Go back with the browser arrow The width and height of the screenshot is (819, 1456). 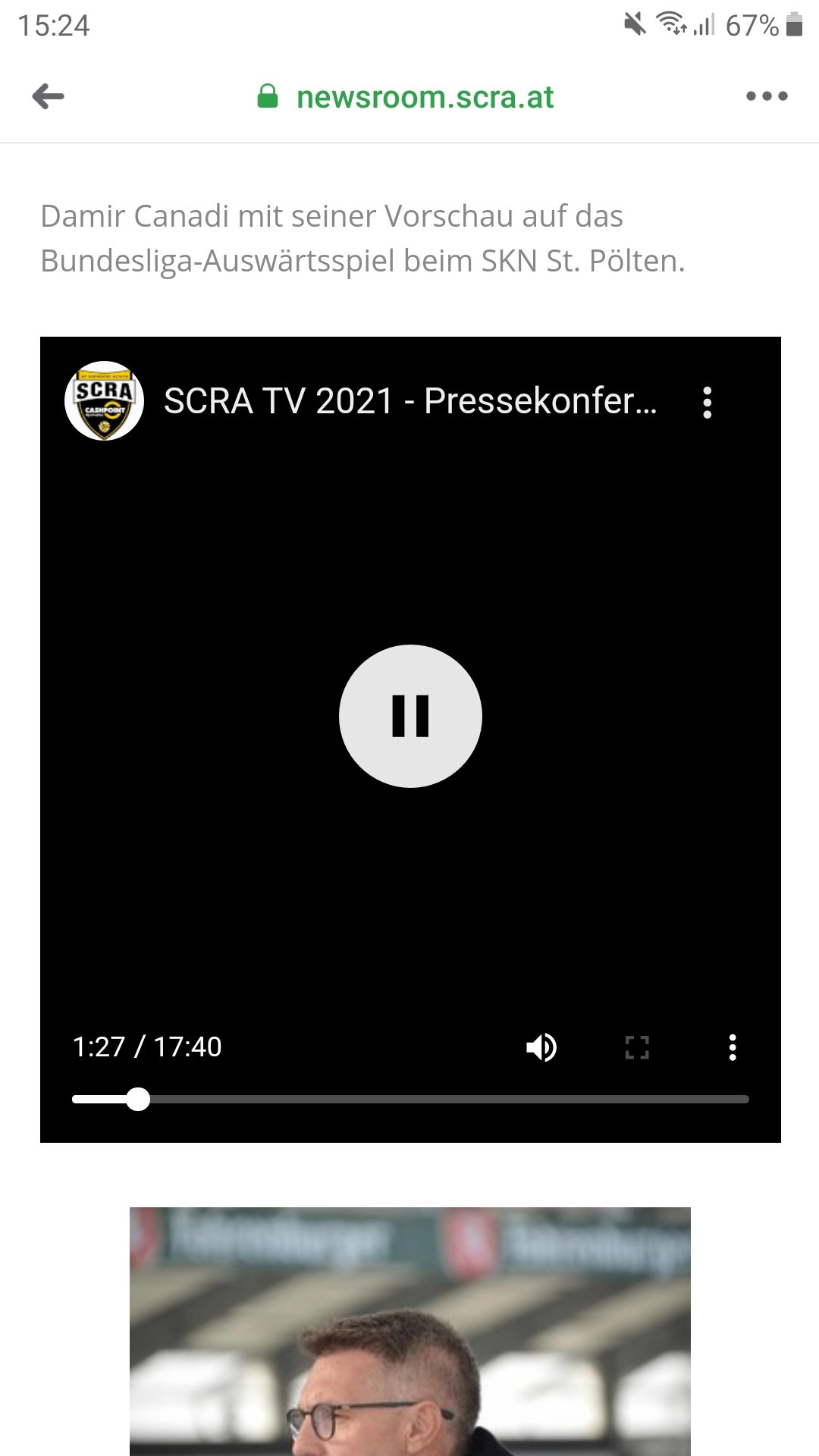click(x=49, y=96)
